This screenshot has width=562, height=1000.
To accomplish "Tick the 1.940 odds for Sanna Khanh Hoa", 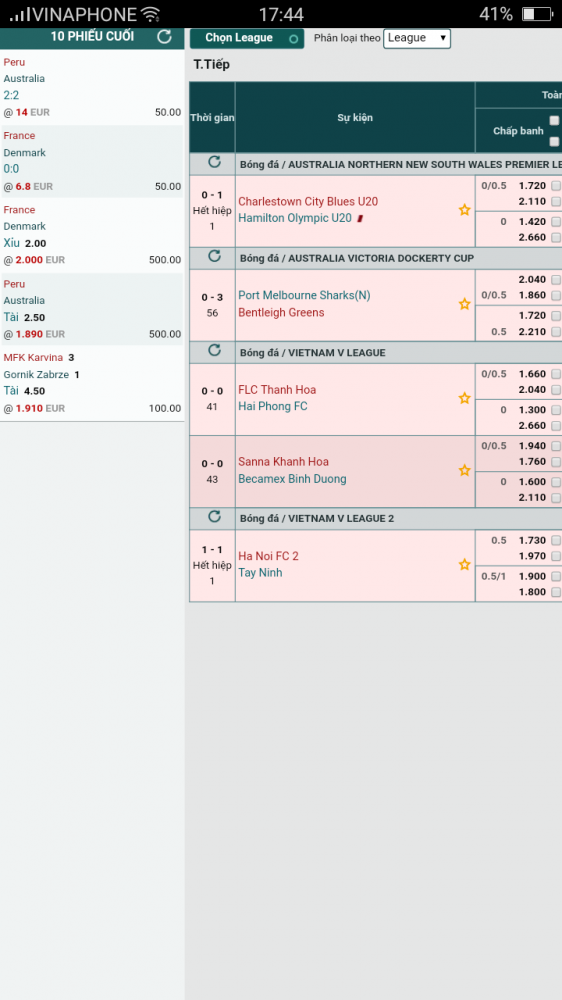I will point(556,446).
